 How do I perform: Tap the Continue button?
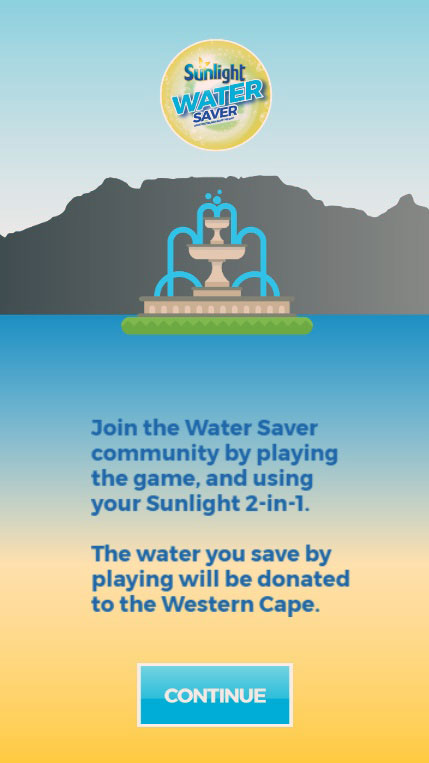tap(214, 695)
